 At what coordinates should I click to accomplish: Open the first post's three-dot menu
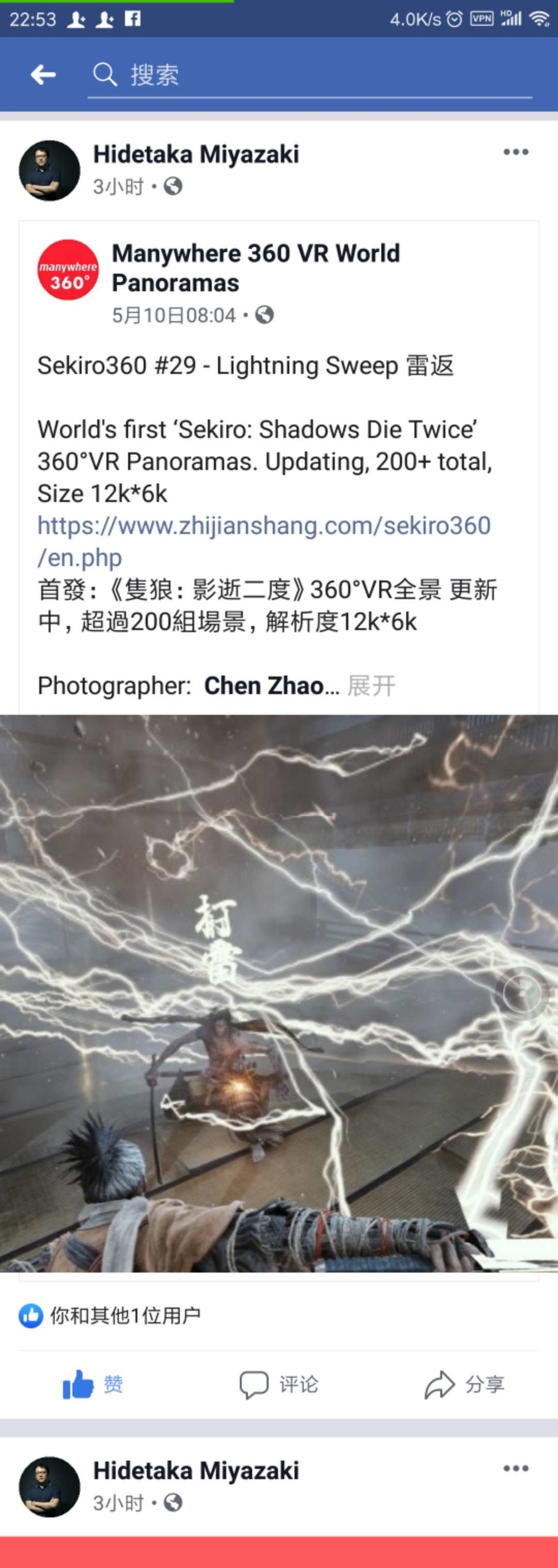click(516, 152)
